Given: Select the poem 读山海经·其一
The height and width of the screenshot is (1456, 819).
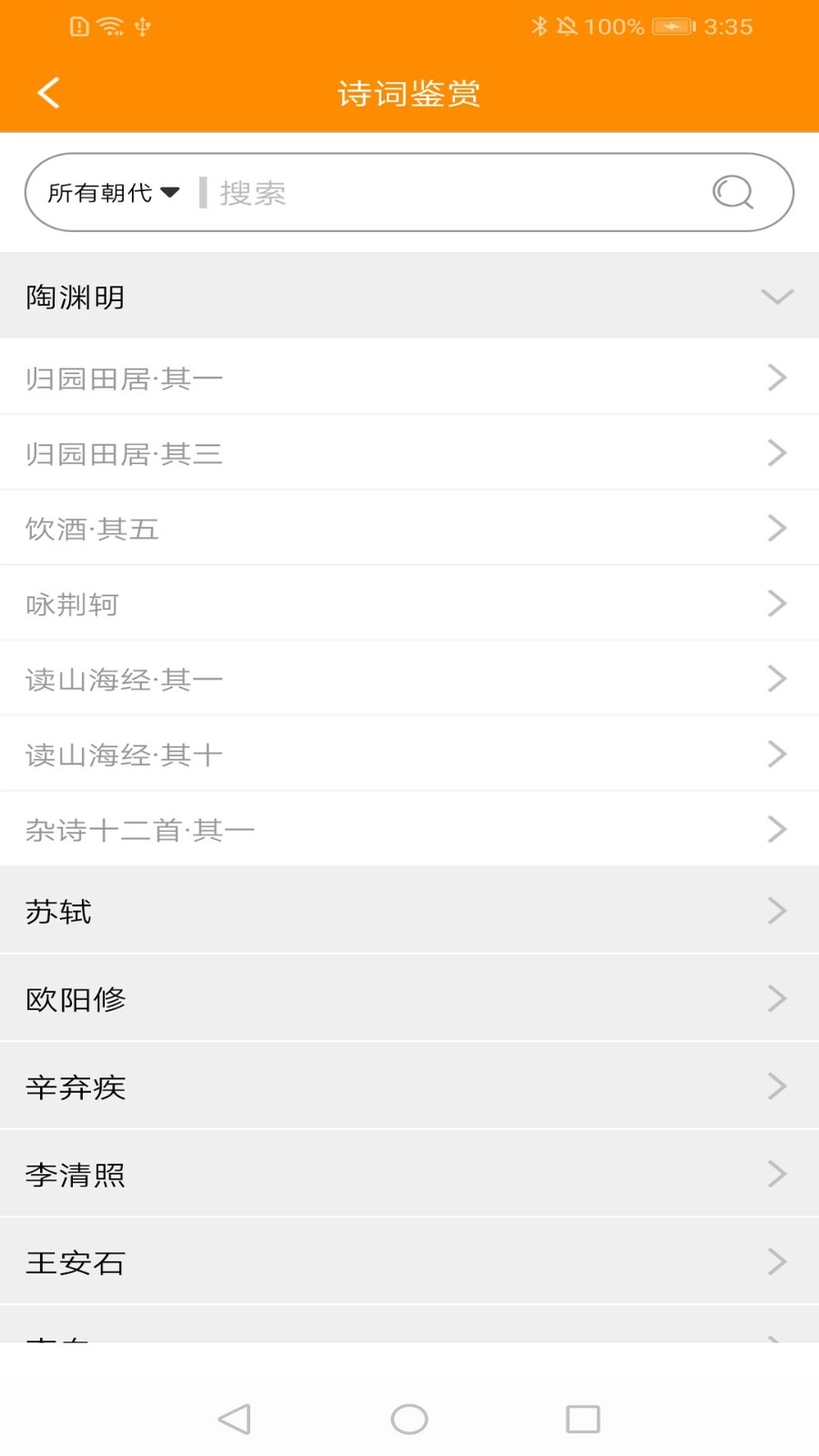Looking at the screenshot, I should point(409,679).
